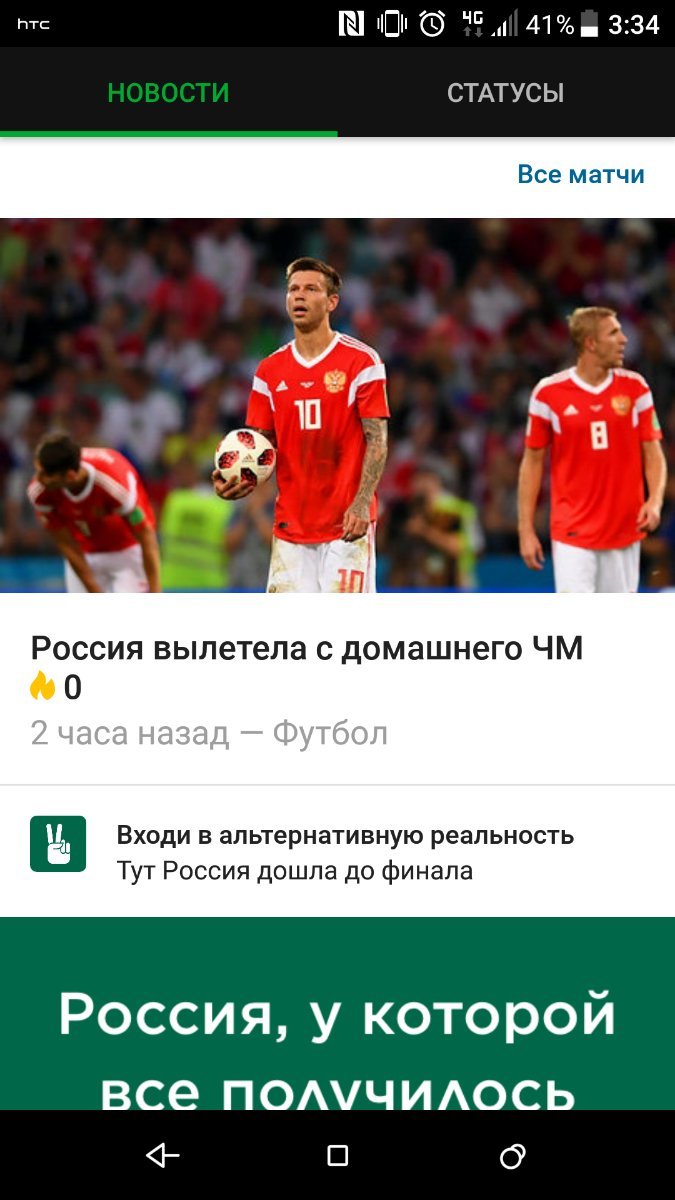Open the green Россия, у которой все получилось banner
The width and height of the screenshot is (675, 1200).
[337, 1013]
